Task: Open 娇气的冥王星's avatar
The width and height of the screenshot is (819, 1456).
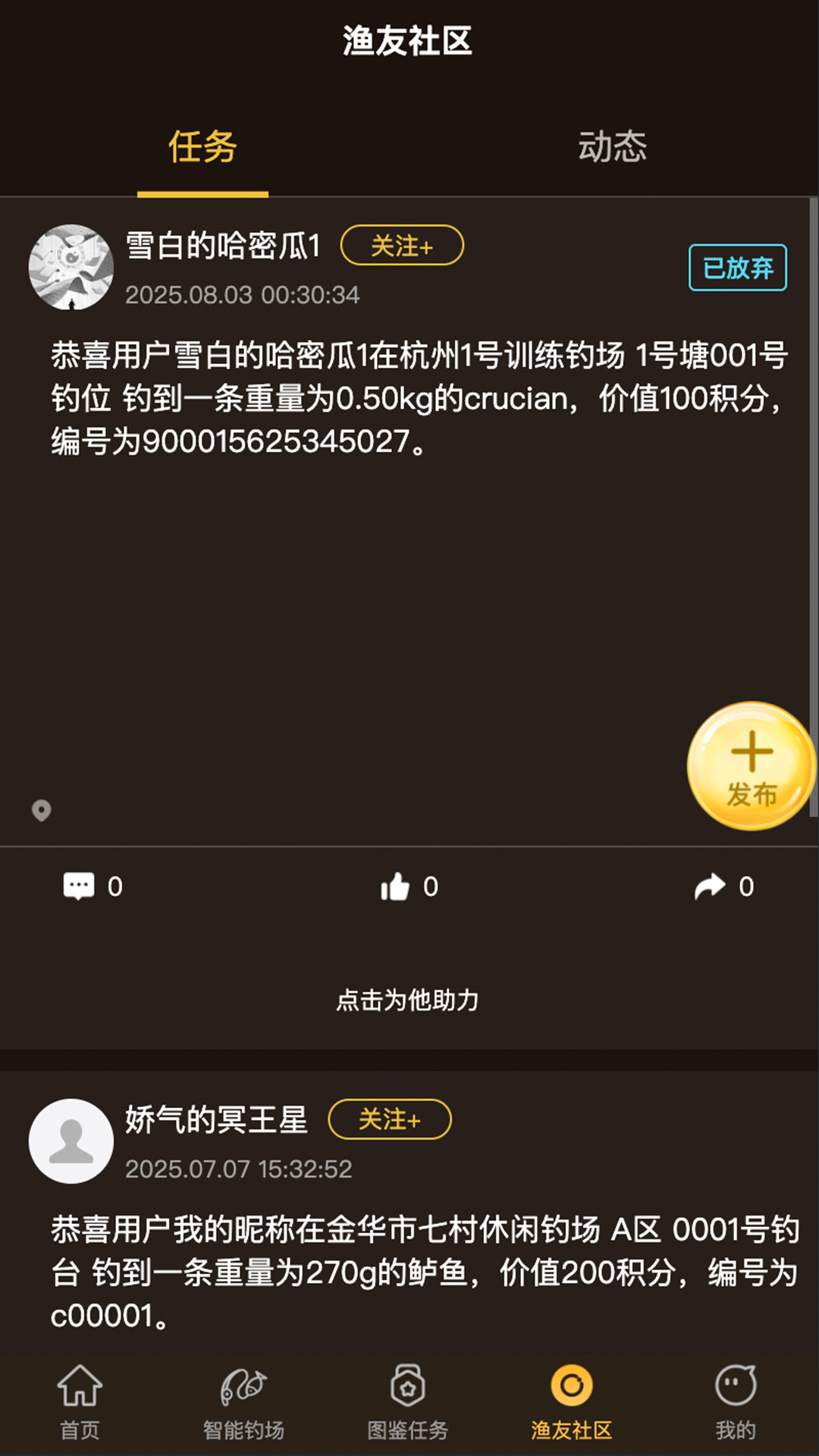Action: [71, 1141]
